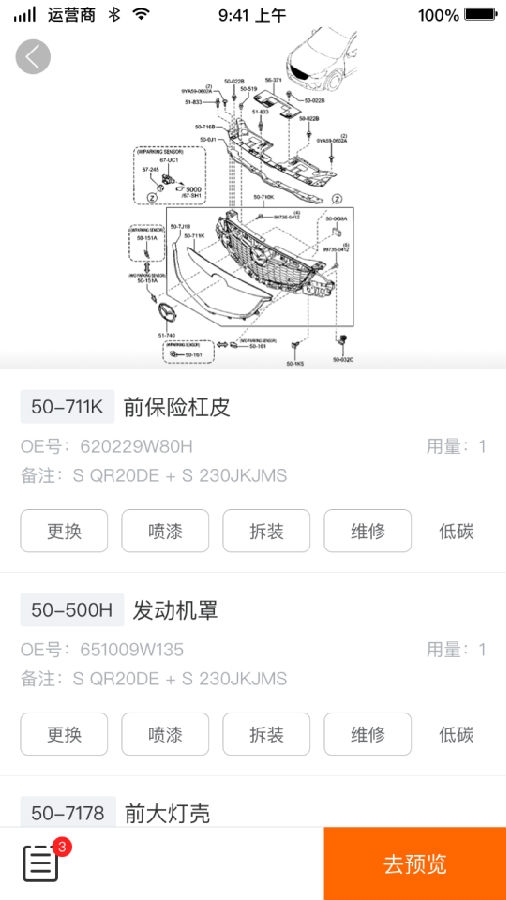
Task: Select 喷漆 for 前保险杠皮
Action: (165, 531)
